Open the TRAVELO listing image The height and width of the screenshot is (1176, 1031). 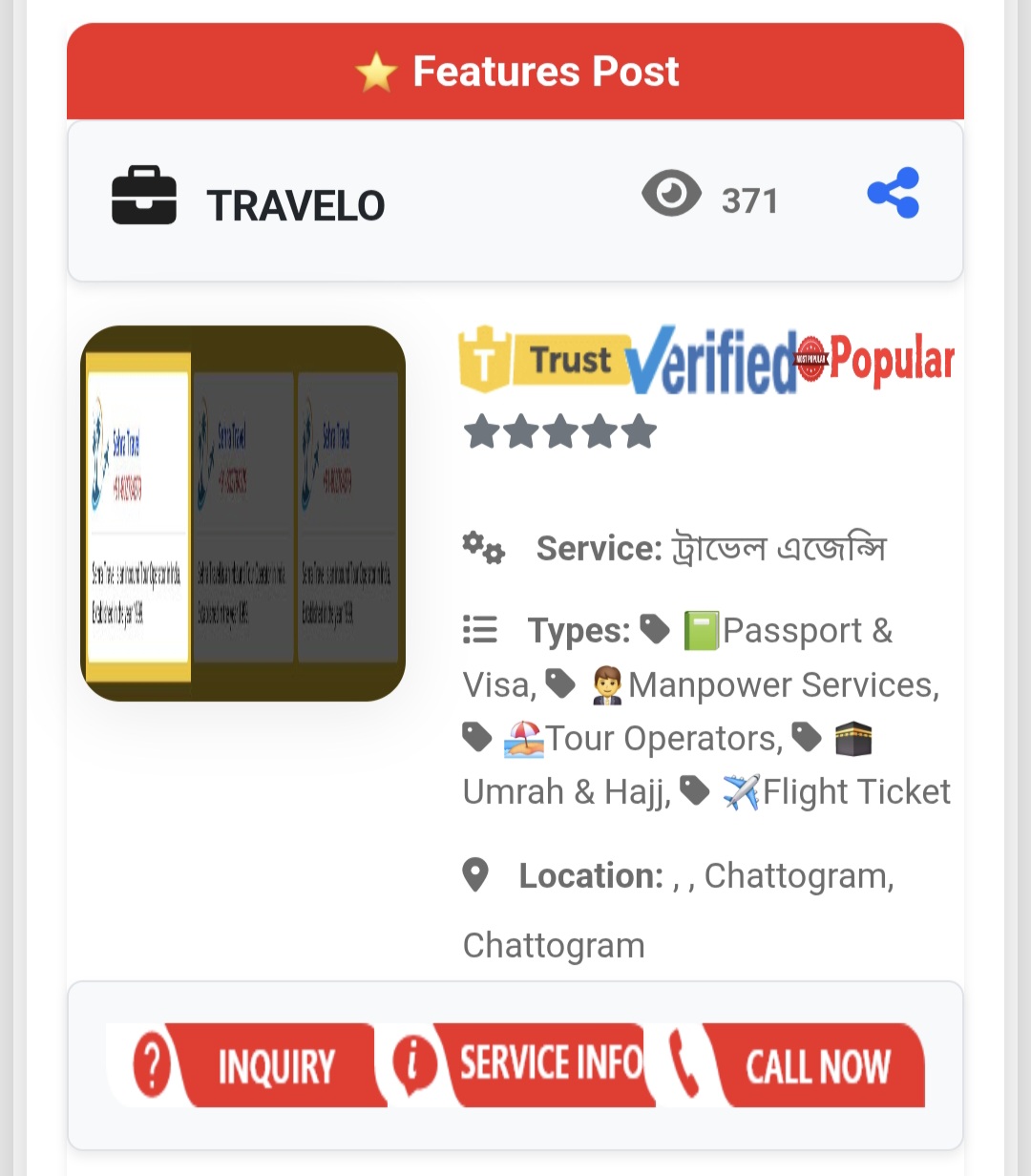243,514
